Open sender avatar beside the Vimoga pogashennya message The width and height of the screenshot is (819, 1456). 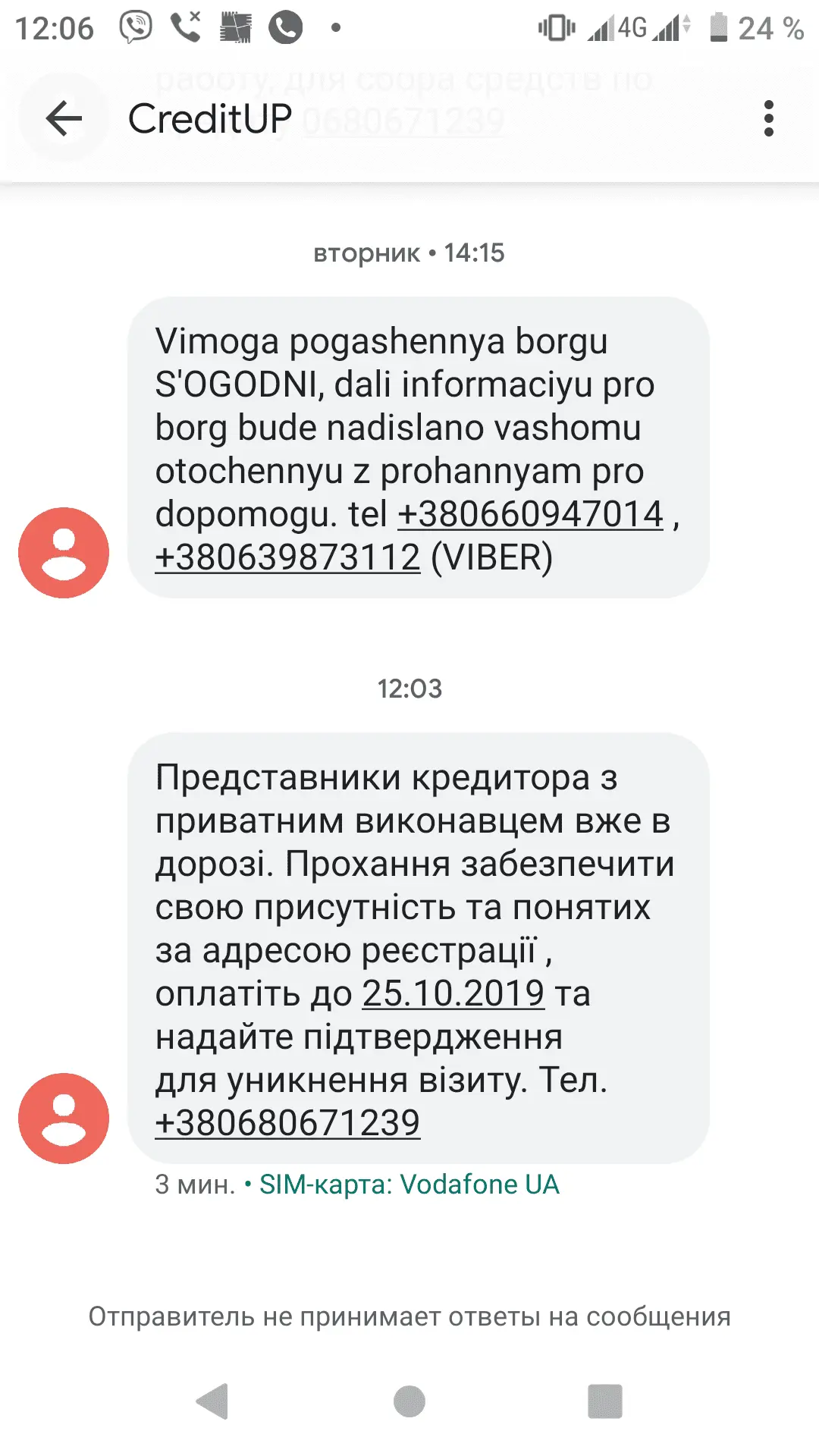coord(64,553)
